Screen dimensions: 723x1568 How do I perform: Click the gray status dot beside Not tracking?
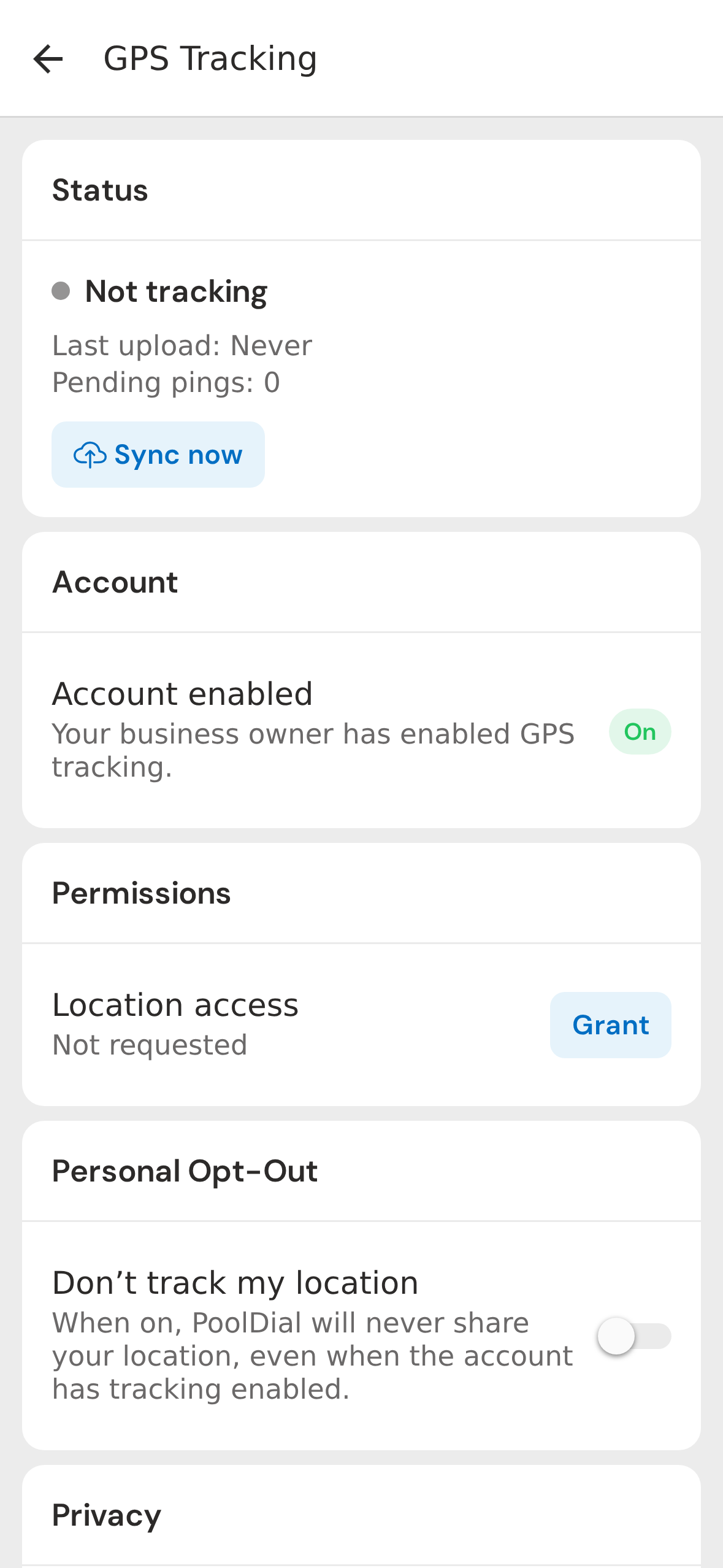61,291
